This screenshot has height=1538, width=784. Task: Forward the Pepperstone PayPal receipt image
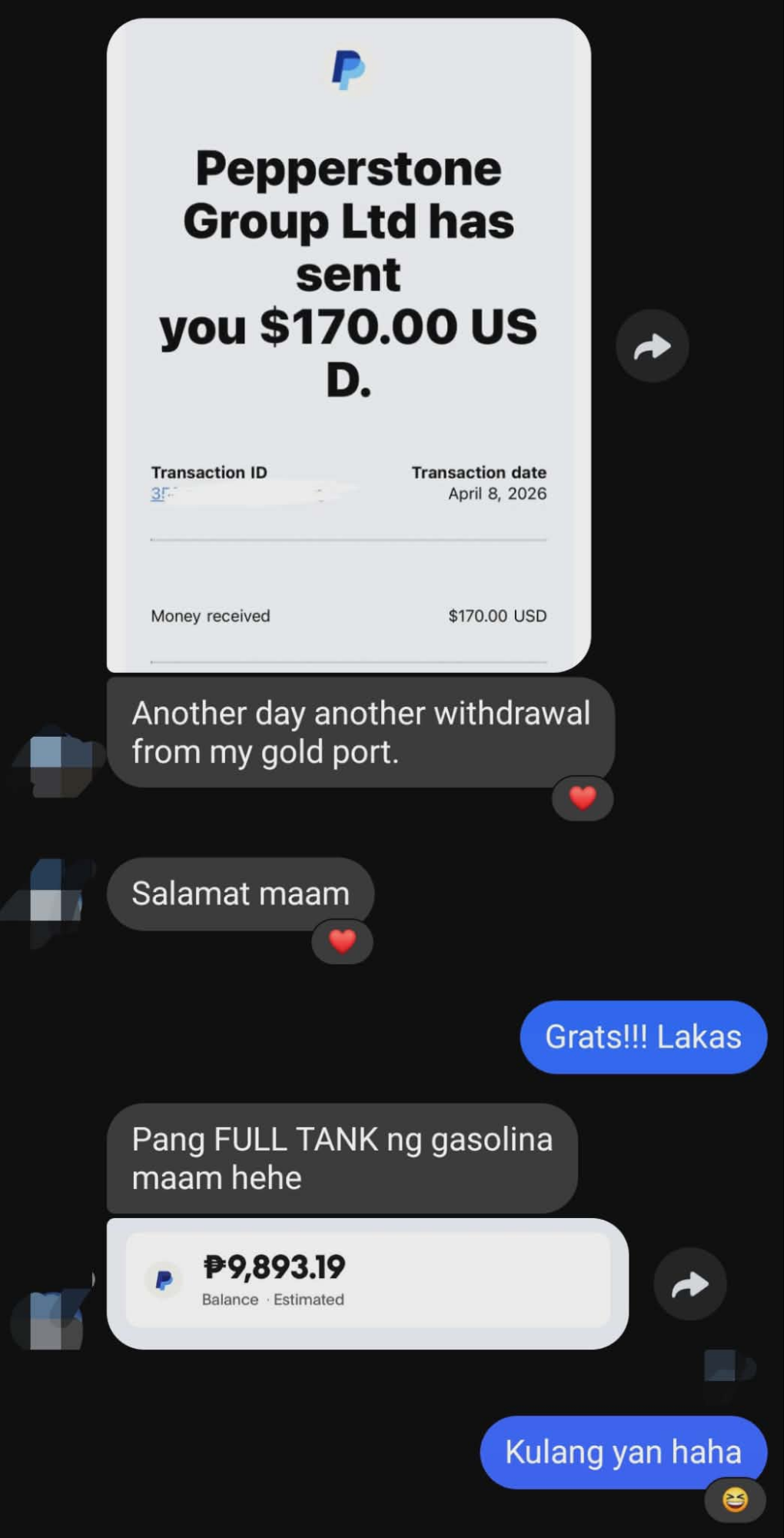click(652, 346)
